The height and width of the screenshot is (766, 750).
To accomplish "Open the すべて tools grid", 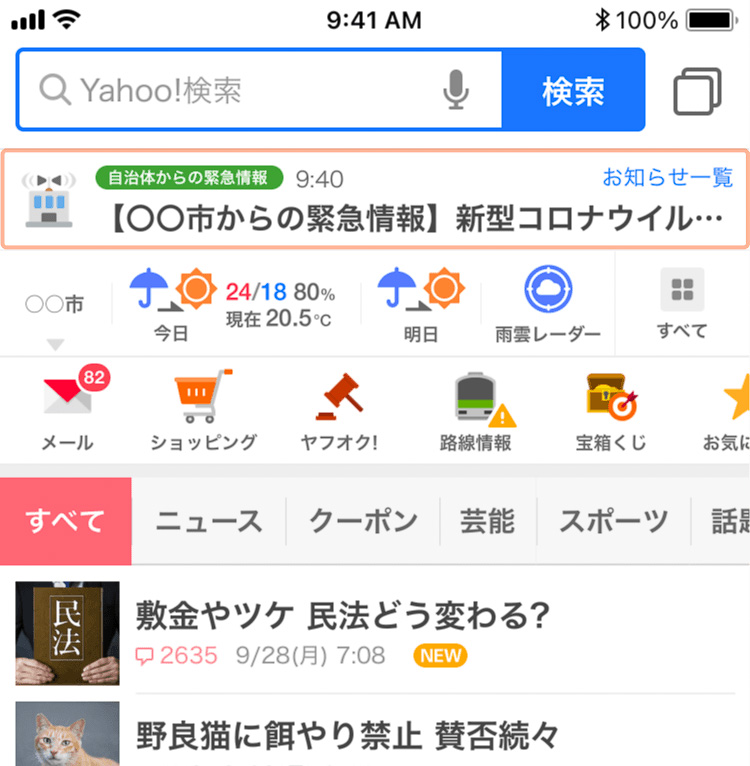I will [x=682, y=303].
